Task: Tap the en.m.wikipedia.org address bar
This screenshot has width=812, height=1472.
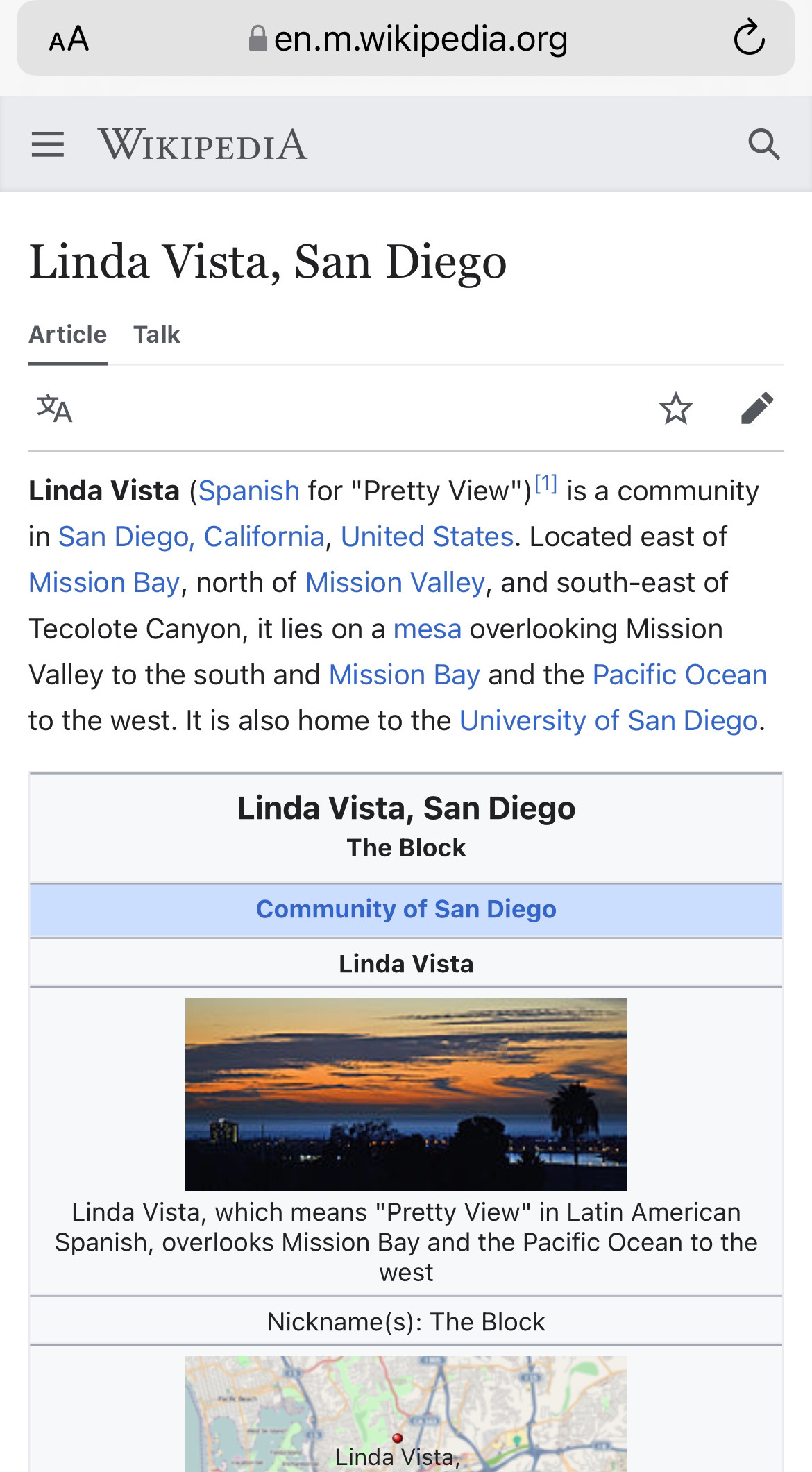Action: (408, 39)
